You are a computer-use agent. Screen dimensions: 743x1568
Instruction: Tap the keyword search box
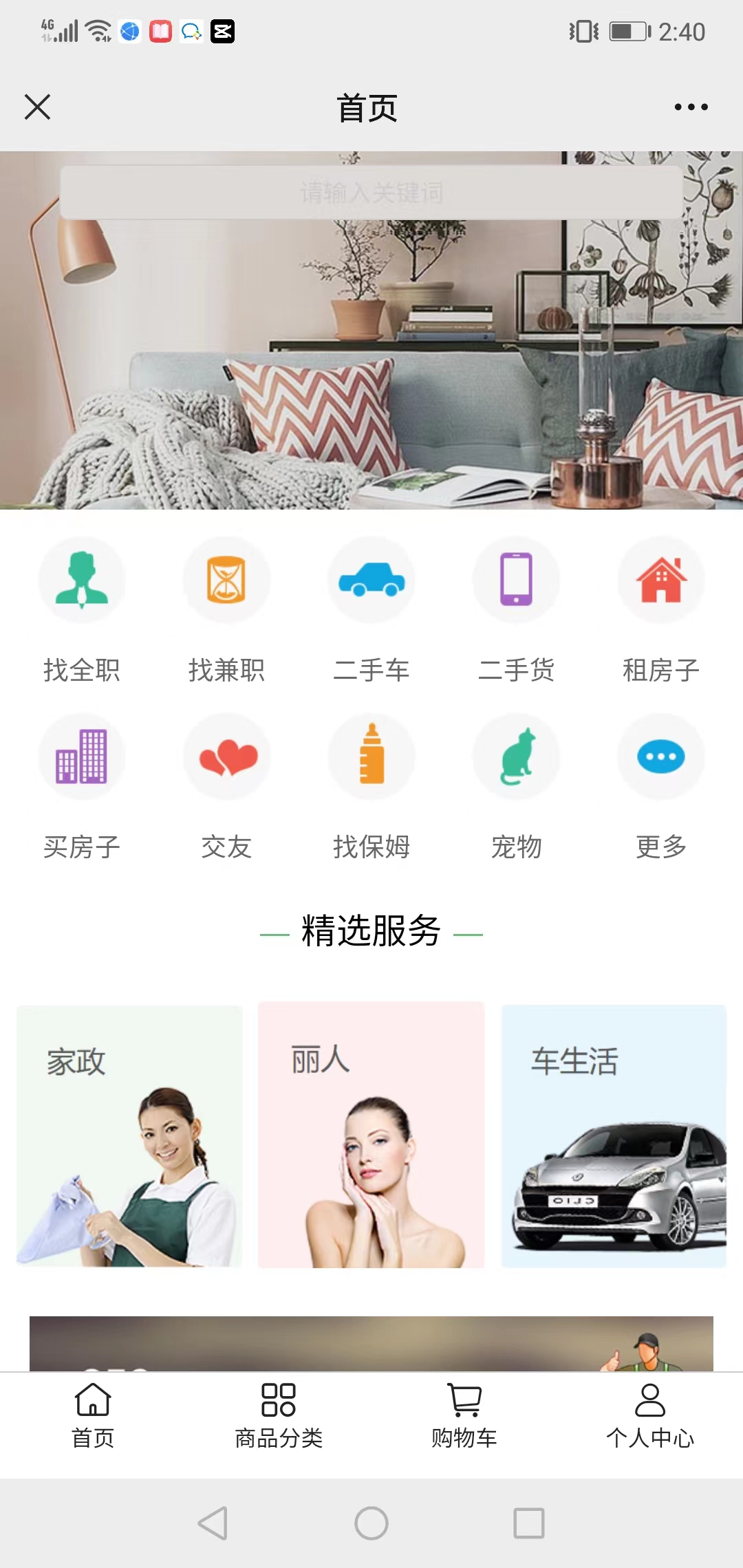(x=371, y=193)
